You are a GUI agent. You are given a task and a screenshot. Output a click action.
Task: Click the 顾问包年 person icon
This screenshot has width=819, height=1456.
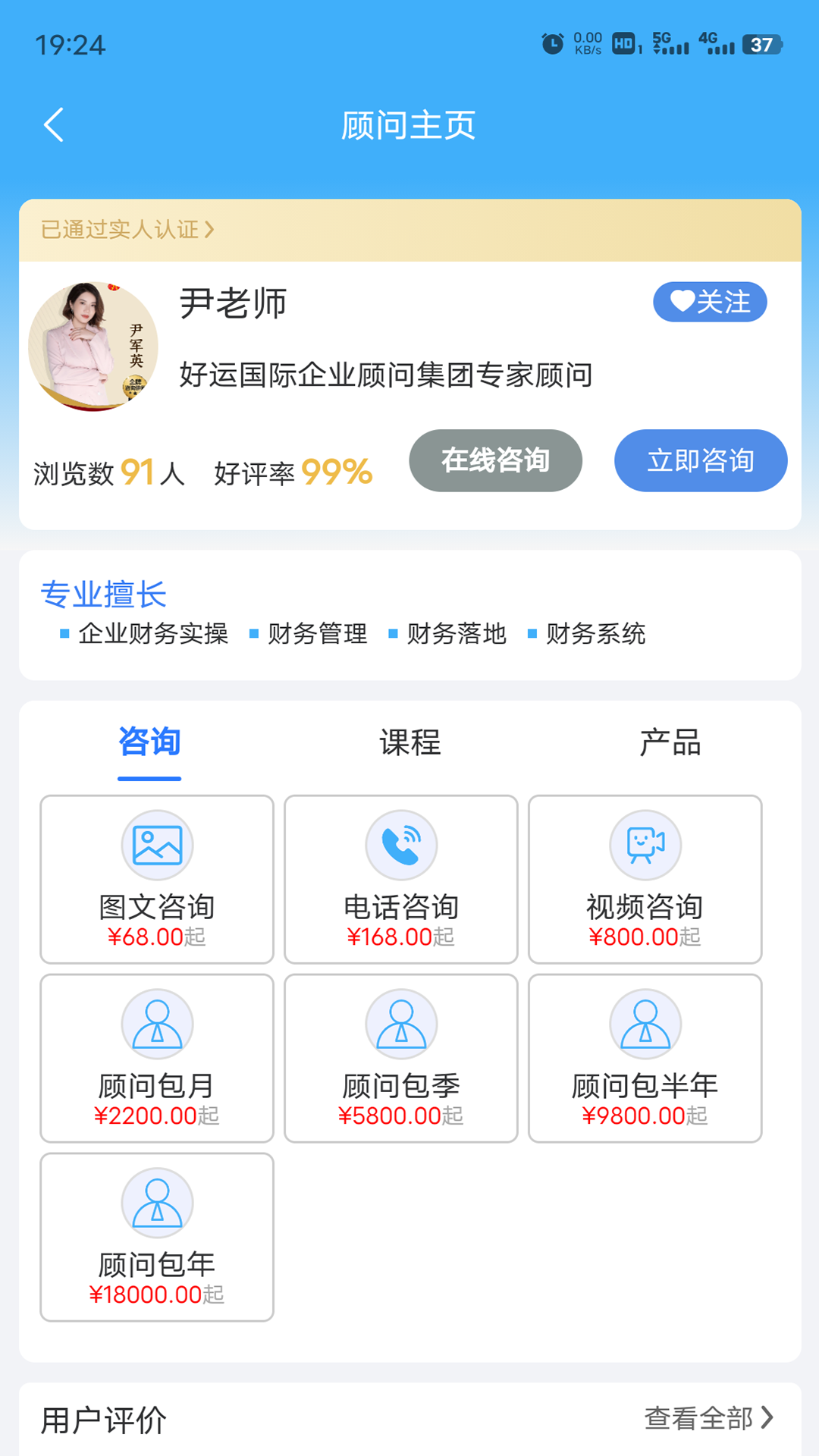[156, 1202]
